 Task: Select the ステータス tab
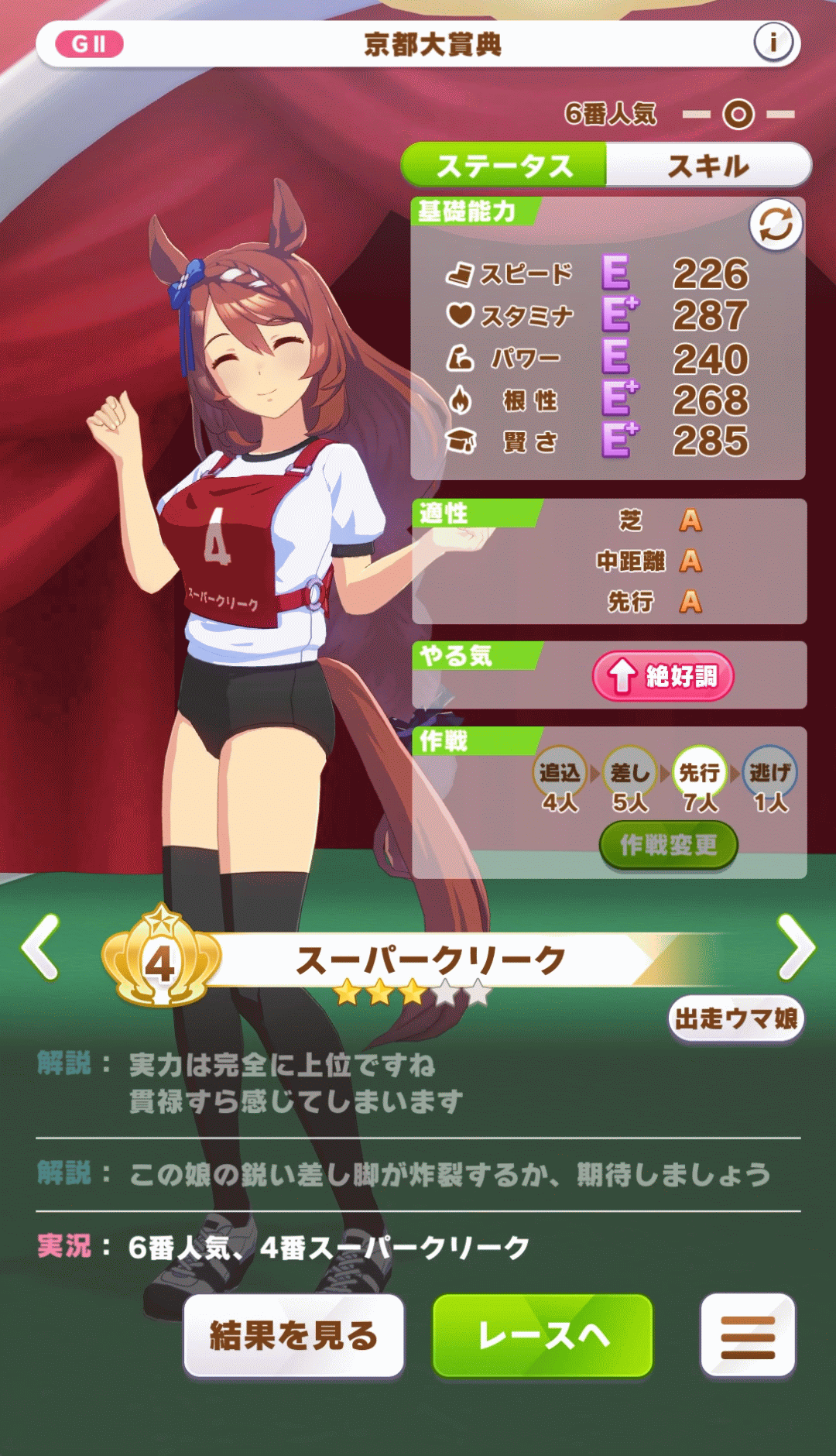click(x=505, y=166)
